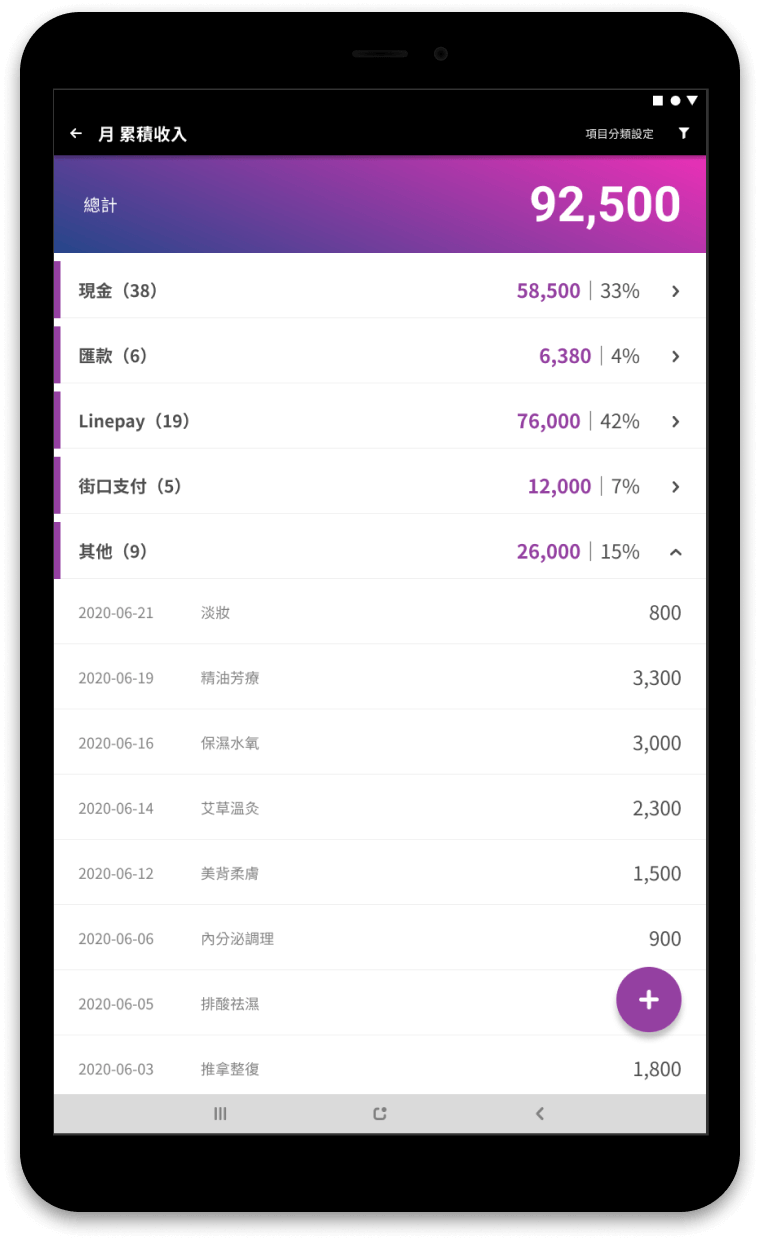View the 艾草溫灸 entry details

[x=380, y=808]
